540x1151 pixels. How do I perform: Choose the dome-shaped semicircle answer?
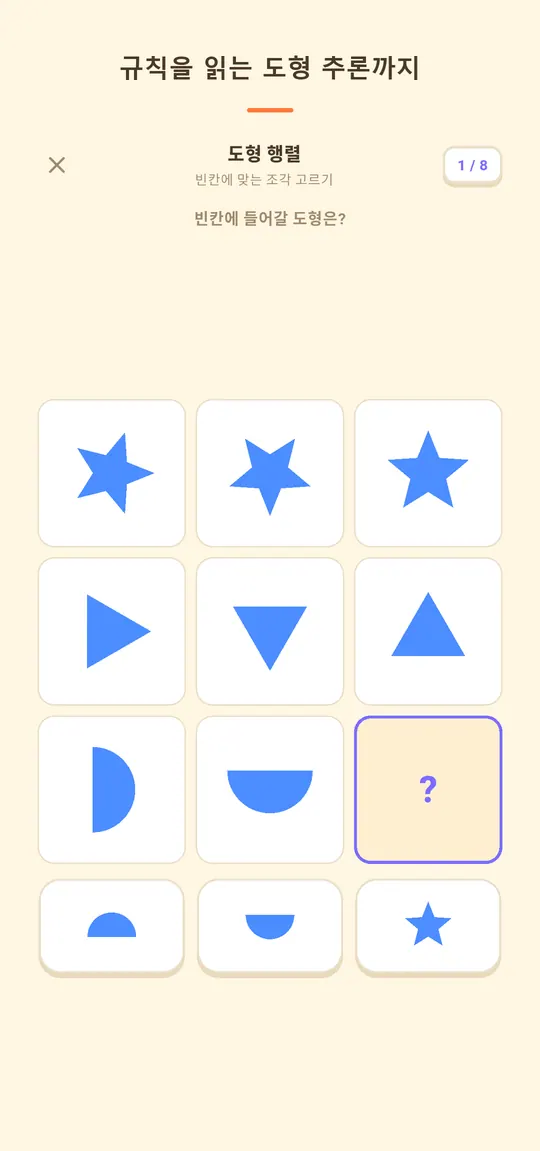coord(112,926)
